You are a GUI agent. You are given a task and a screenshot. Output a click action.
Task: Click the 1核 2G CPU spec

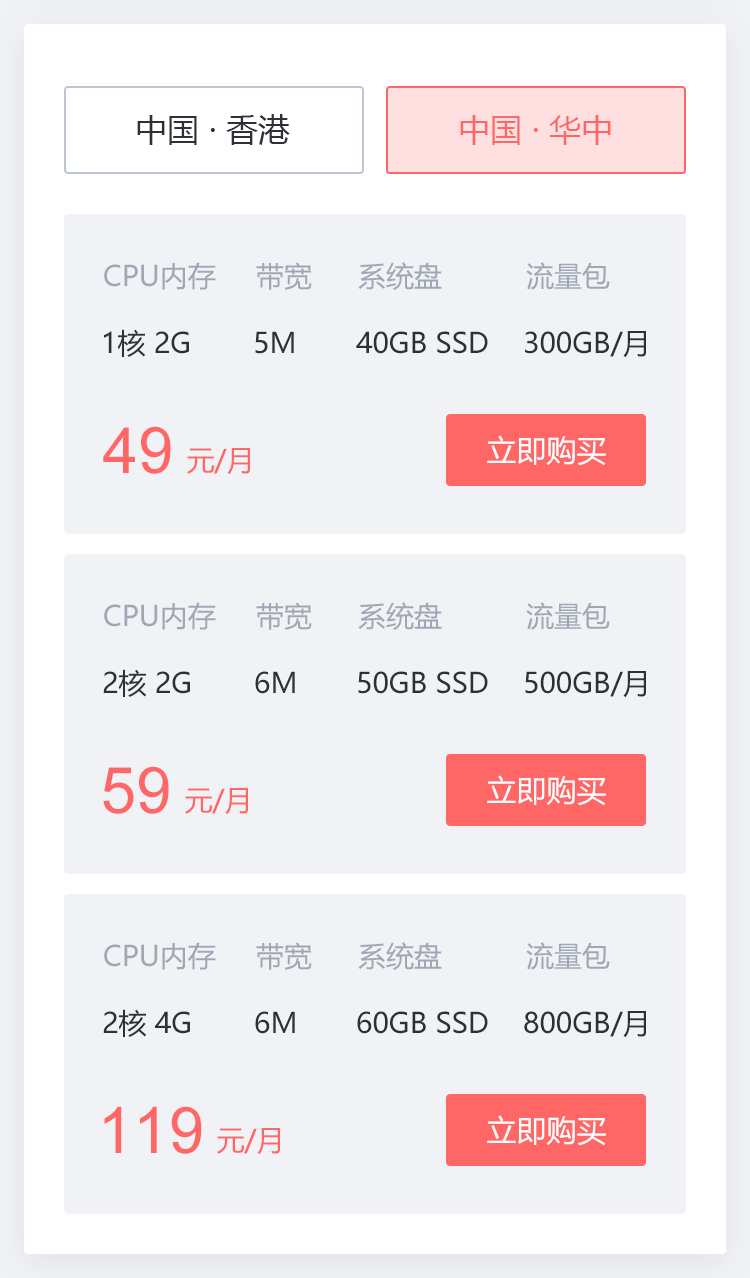coord(145,342)
